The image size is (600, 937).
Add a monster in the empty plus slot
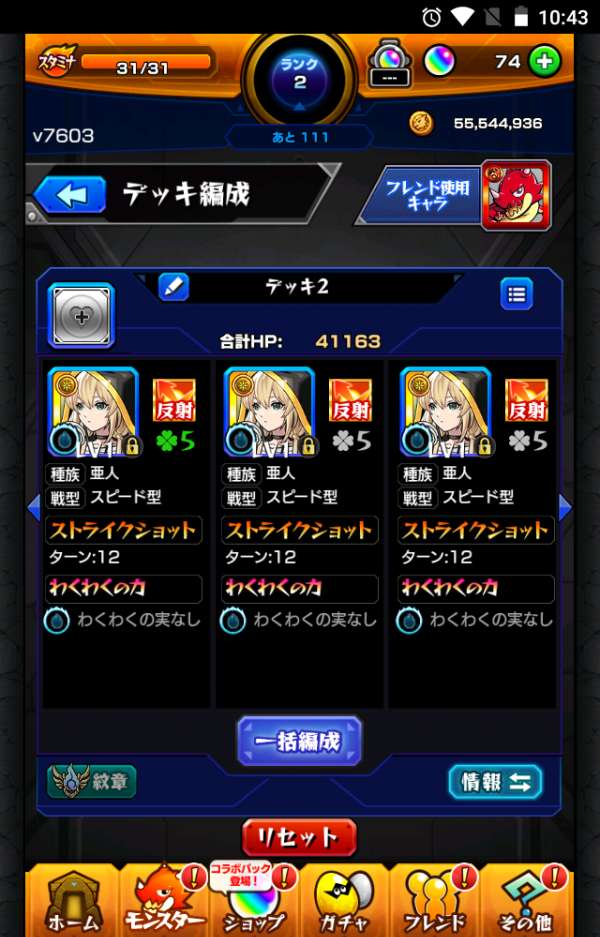(81, 316)
